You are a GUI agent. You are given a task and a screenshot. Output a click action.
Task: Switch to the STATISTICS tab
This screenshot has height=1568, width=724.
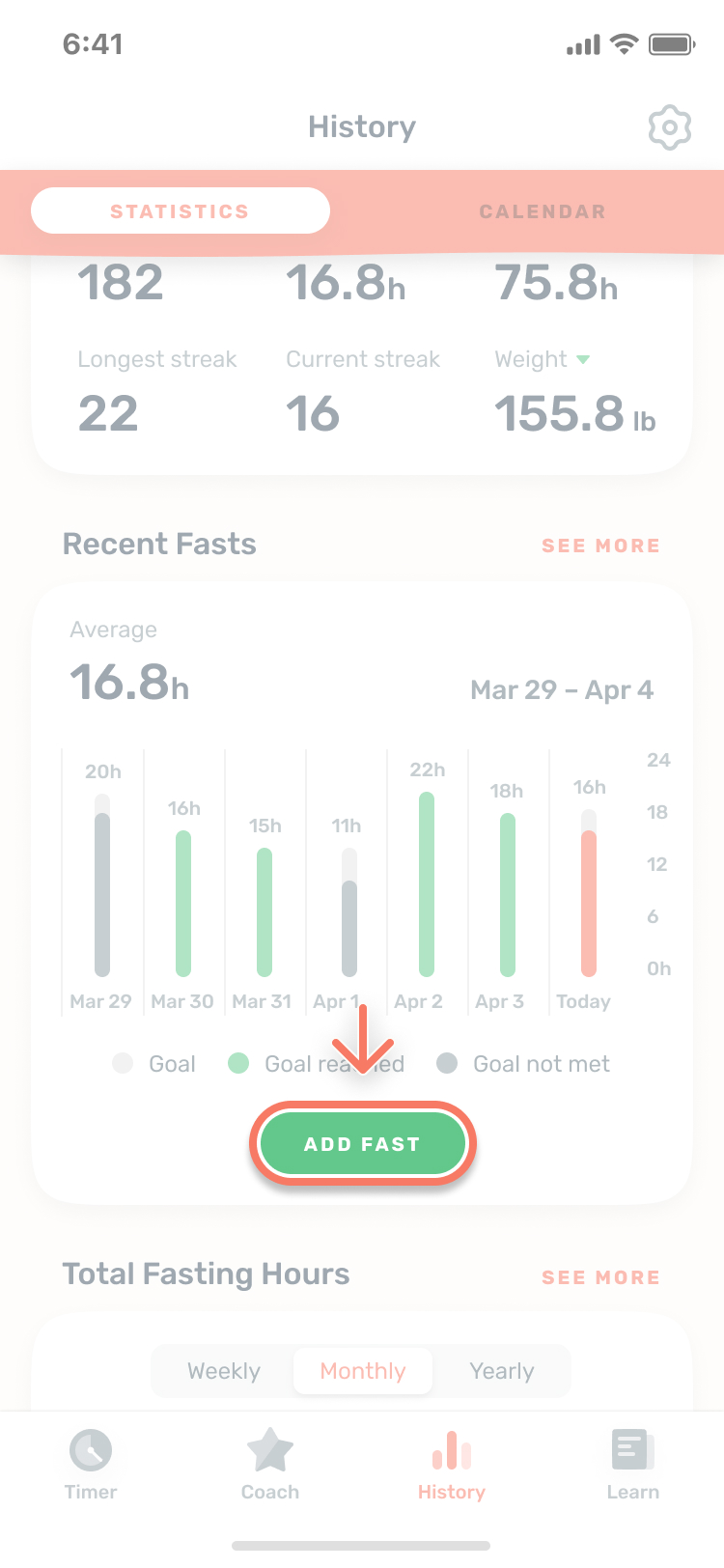pyautogui.click(x=180, y=210)
